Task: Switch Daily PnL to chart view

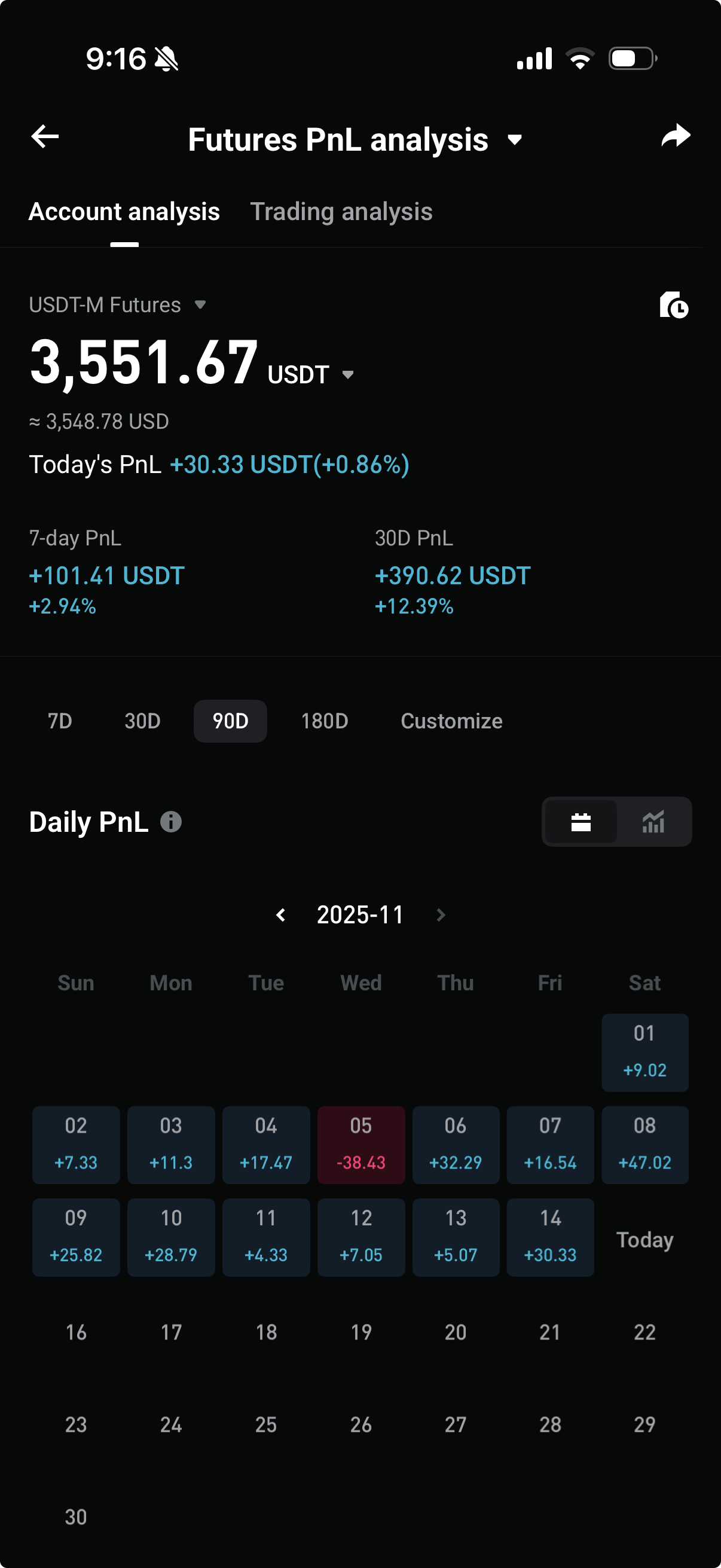Action: point(653,822)
